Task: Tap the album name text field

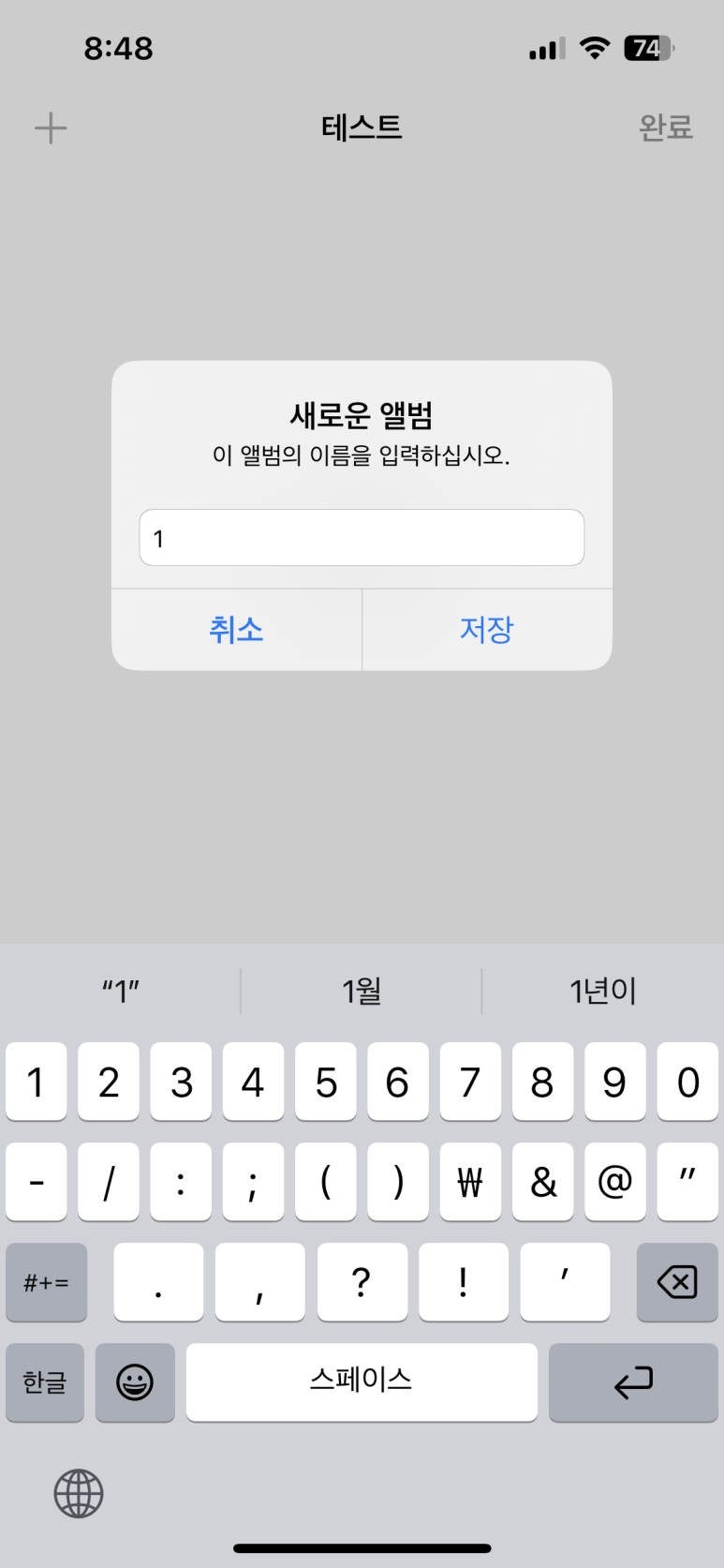Action: click(362, 538)
